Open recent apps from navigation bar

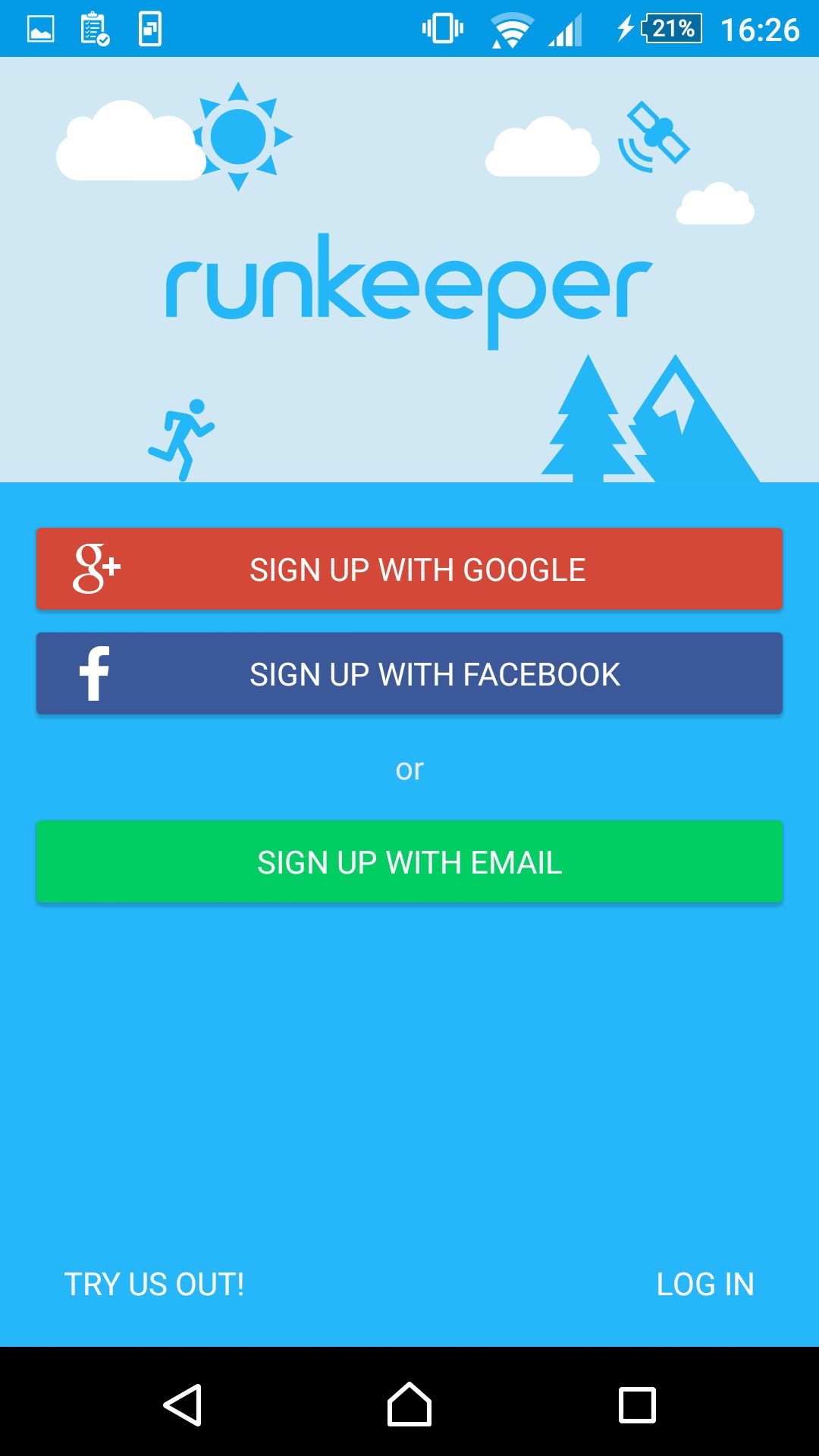637,1404
